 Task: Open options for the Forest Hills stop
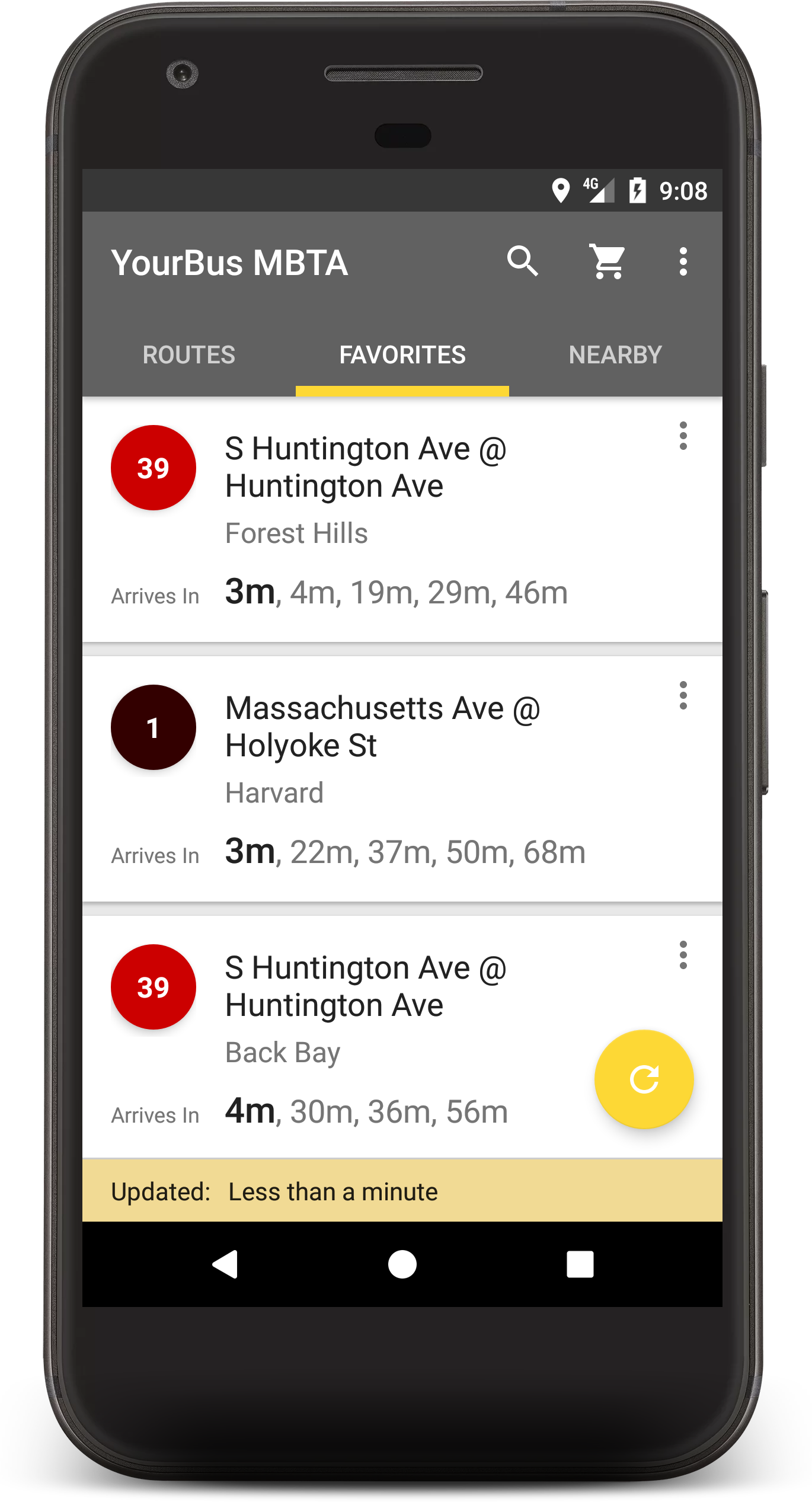(683, 436)
